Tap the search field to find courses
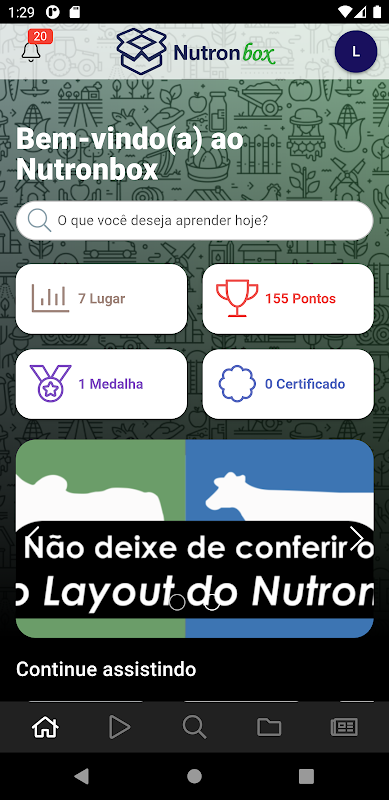 point(194,221)
